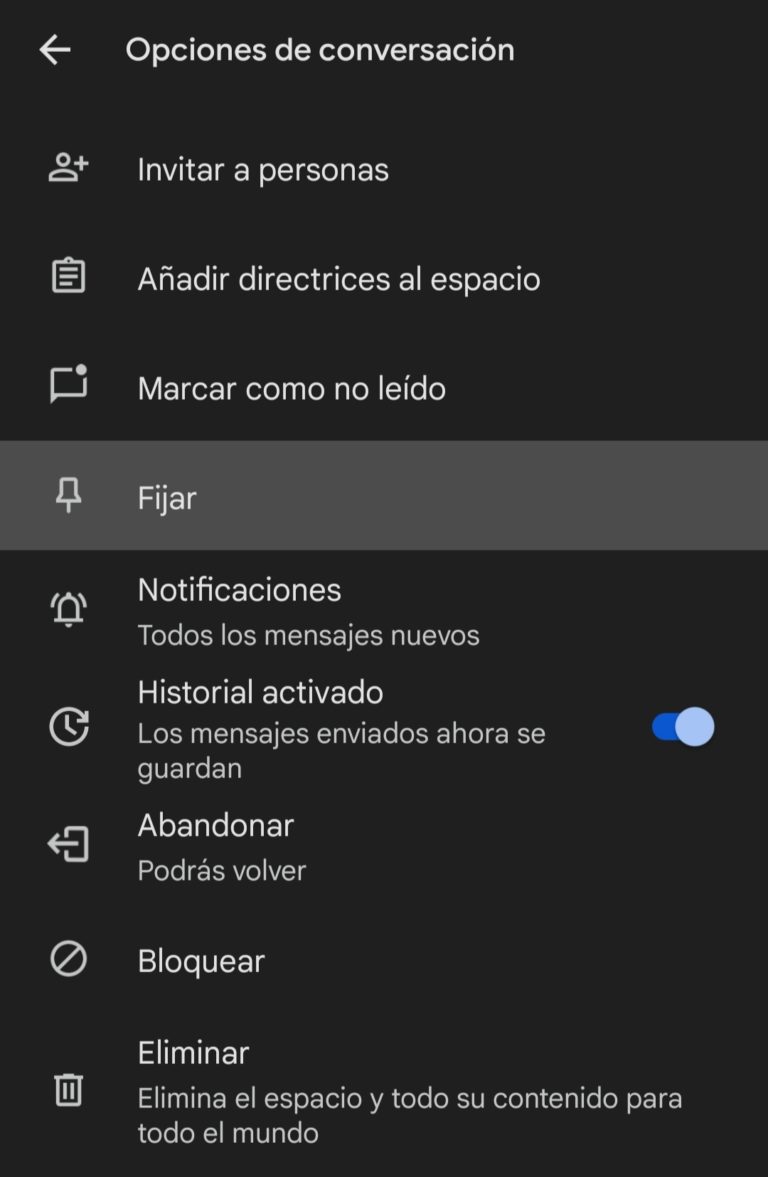Tap the pin icon next to Fijar
Image resolution: width=768 pixels, height=1177 pixels.
(66, 497)
